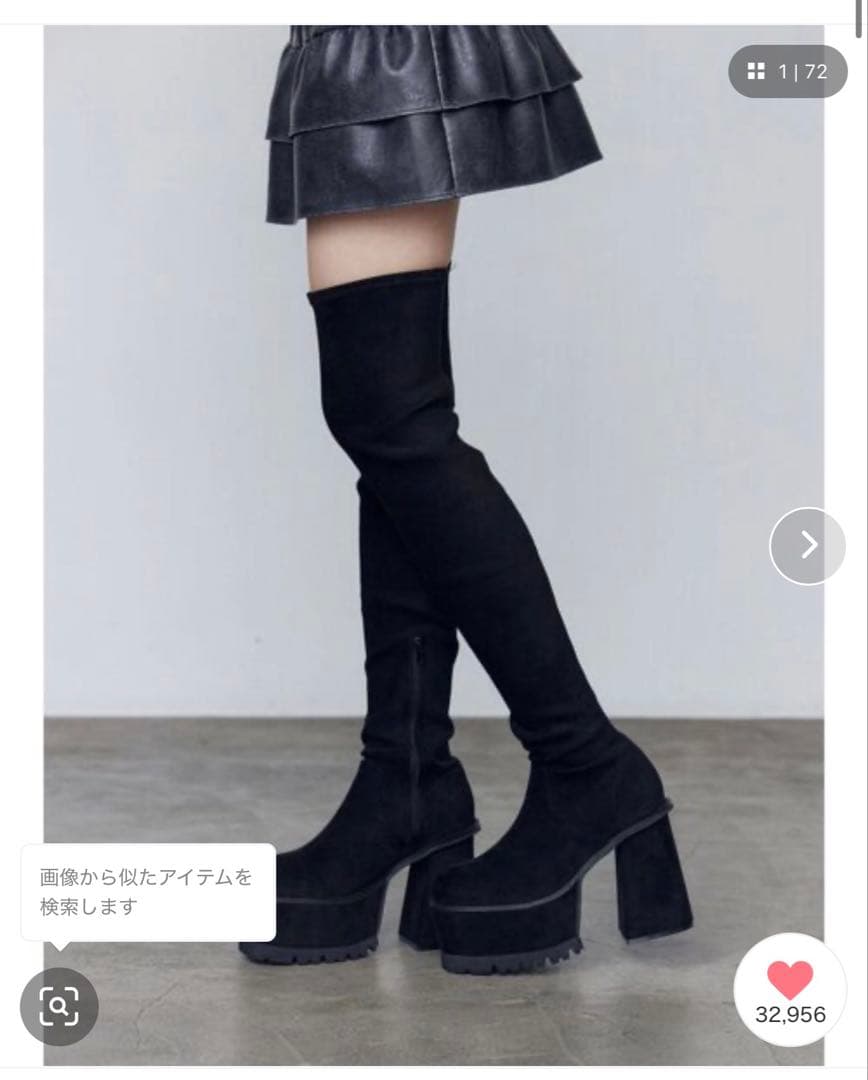Viewport: 868px width, 1080px height.
Task: Go to the next product image
Action: point(807,545)
